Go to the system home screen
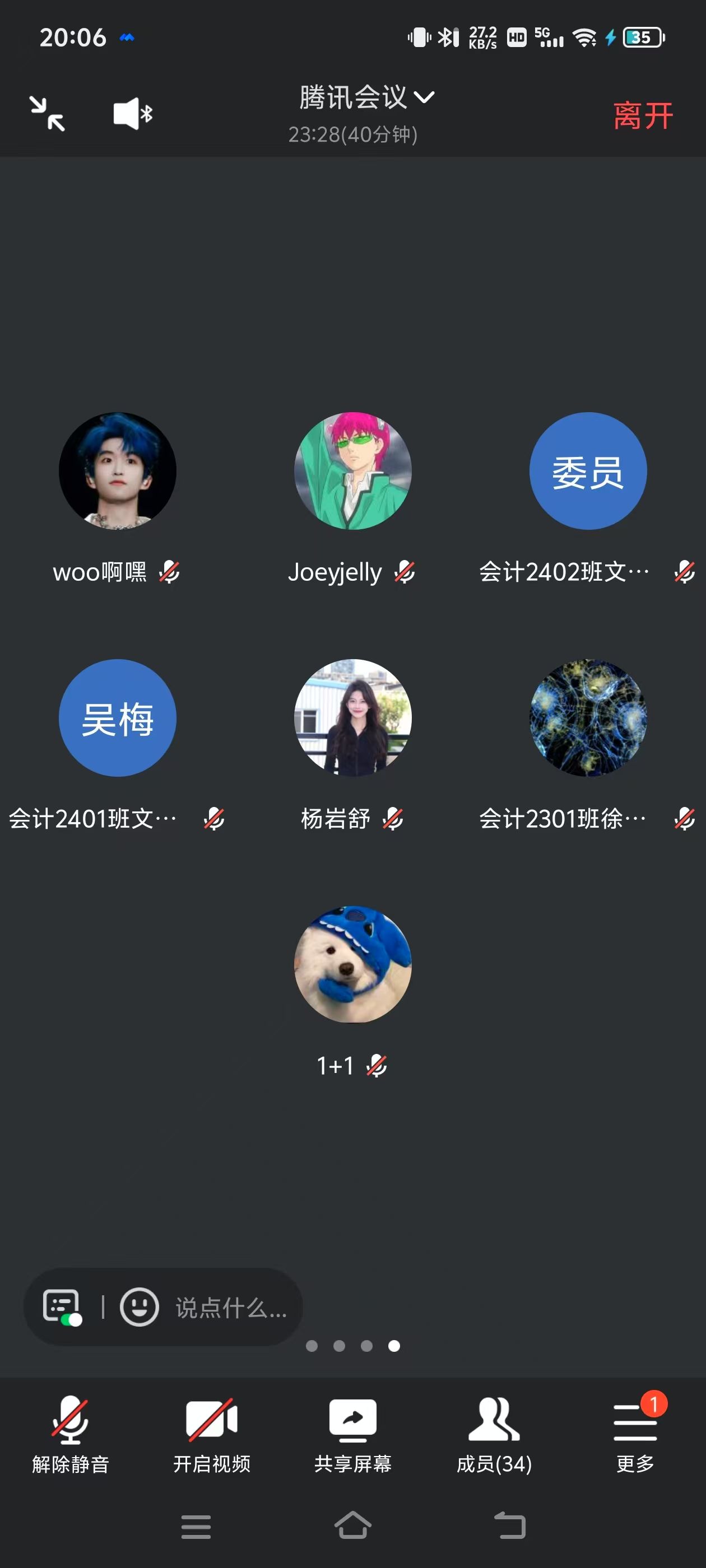The width and height of the screenshot is (706, 1568). [352, 1525]
